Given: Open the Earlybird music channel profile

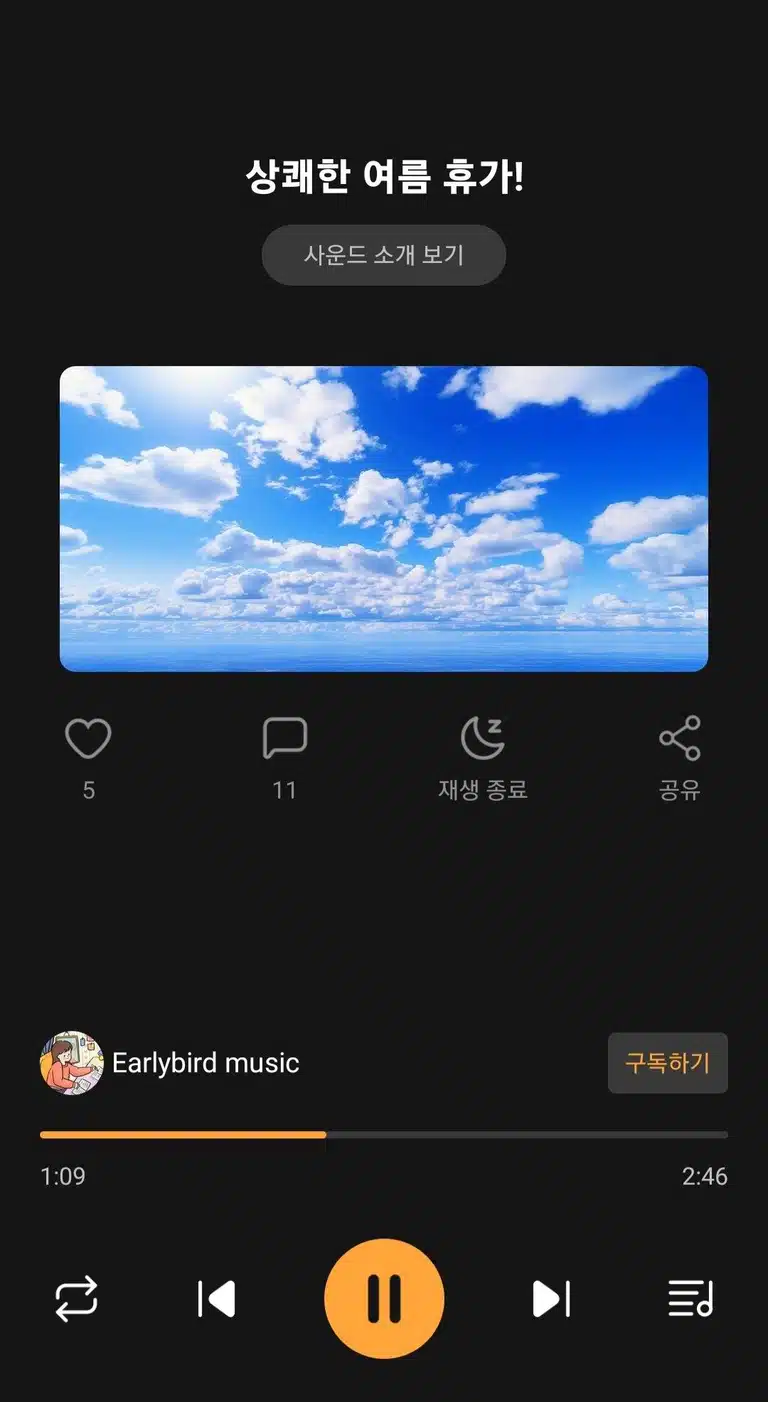Looking at the screenshot, I should point(170,1063).
